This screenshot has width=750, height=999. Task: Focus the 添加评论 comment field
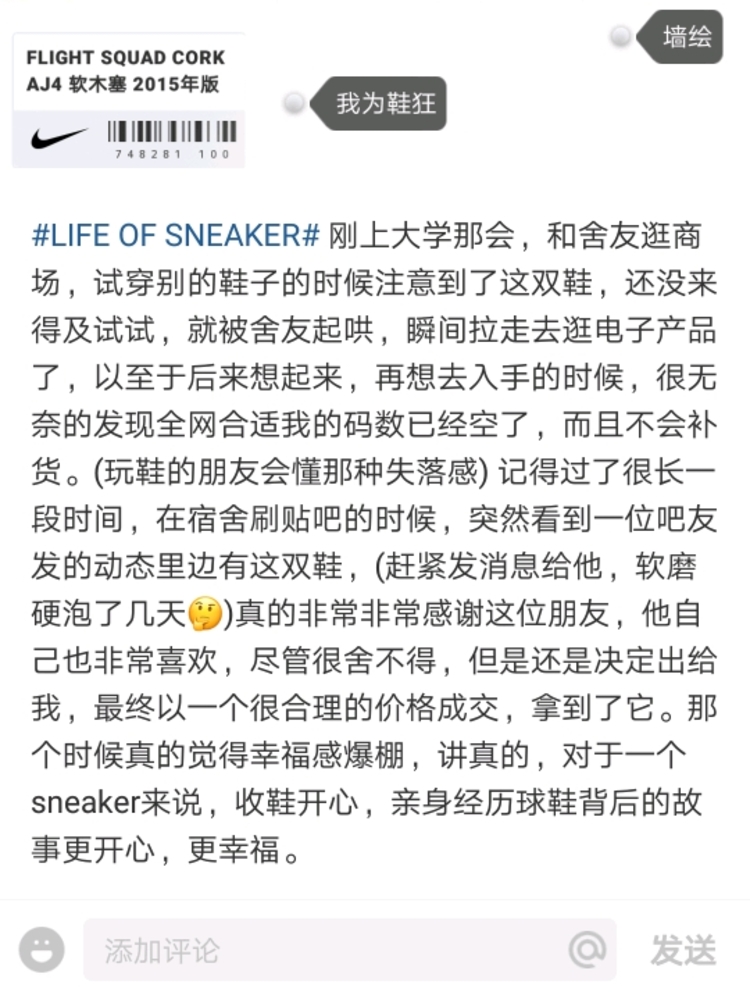point(320,950)
